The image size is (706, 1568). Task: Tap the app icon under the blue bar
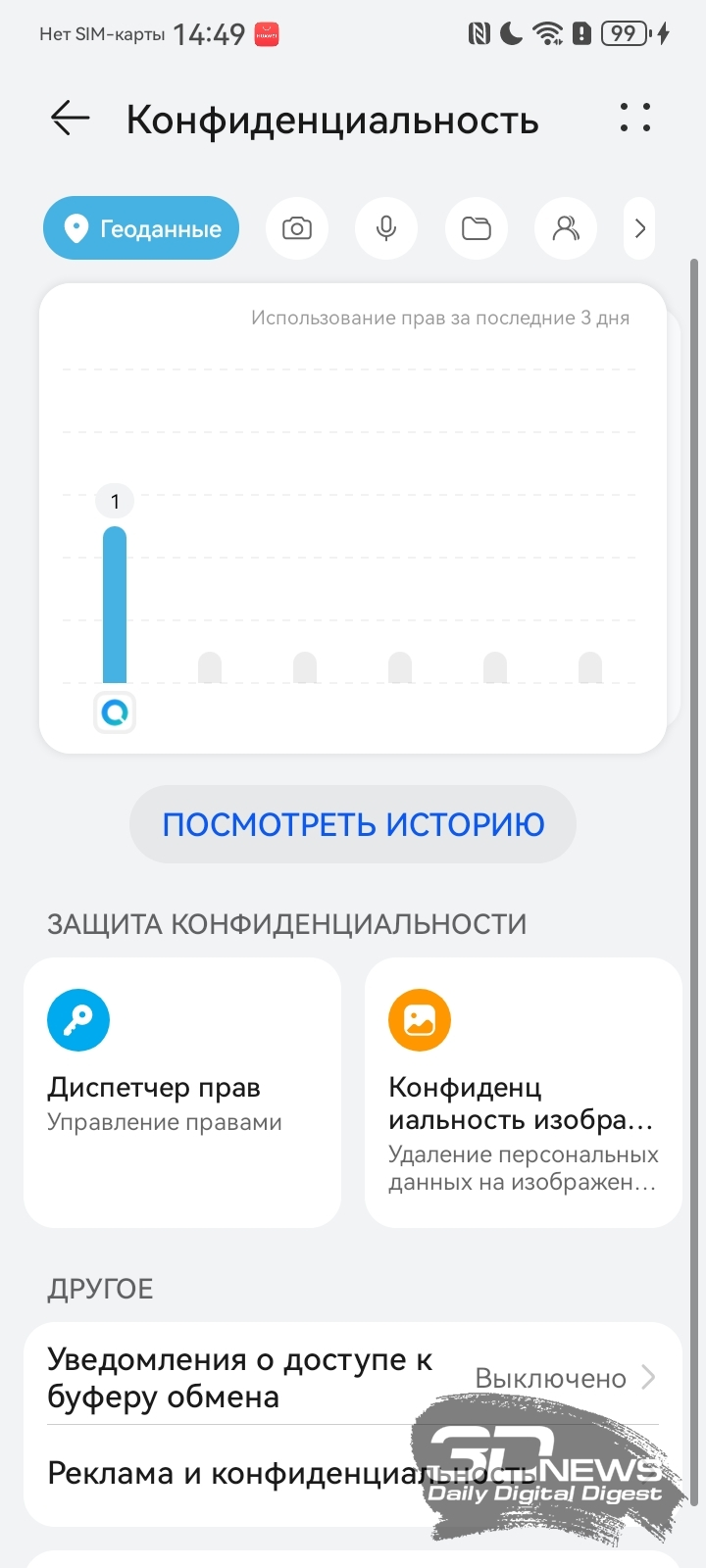tap(115, 712)
